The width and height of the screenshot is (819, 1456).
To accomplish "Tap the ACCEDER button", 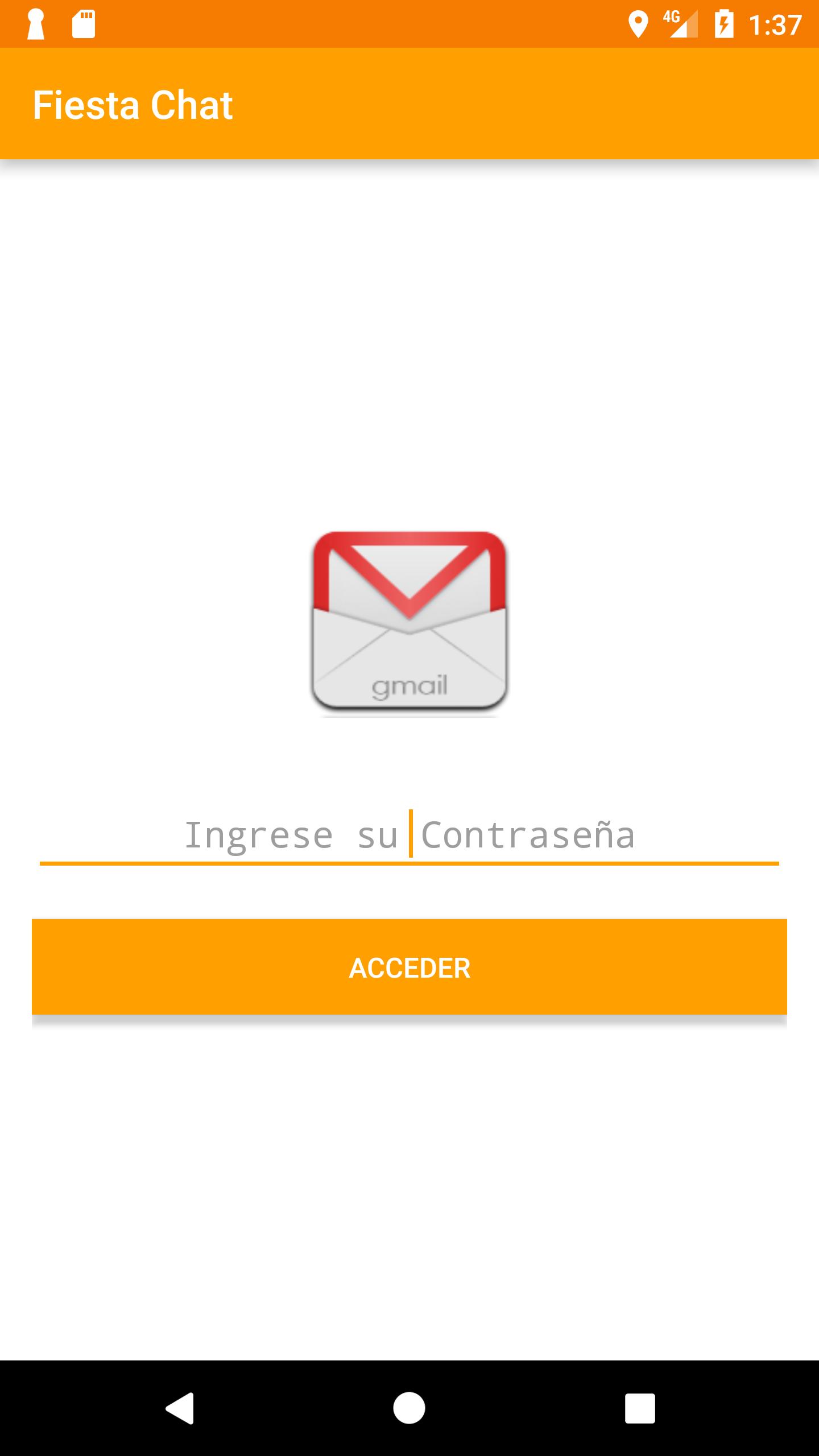I will 409,967.
